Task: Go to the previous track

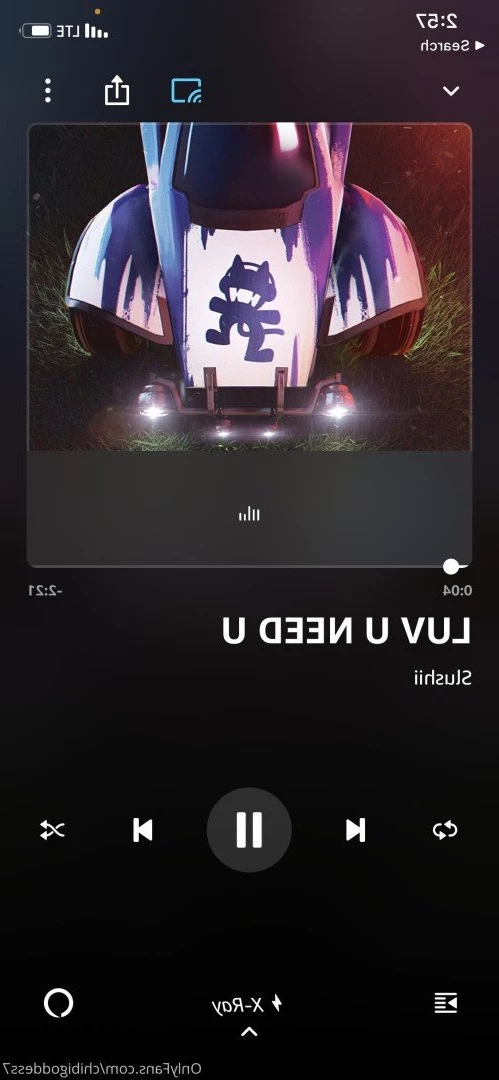Action: click(143, 830)
